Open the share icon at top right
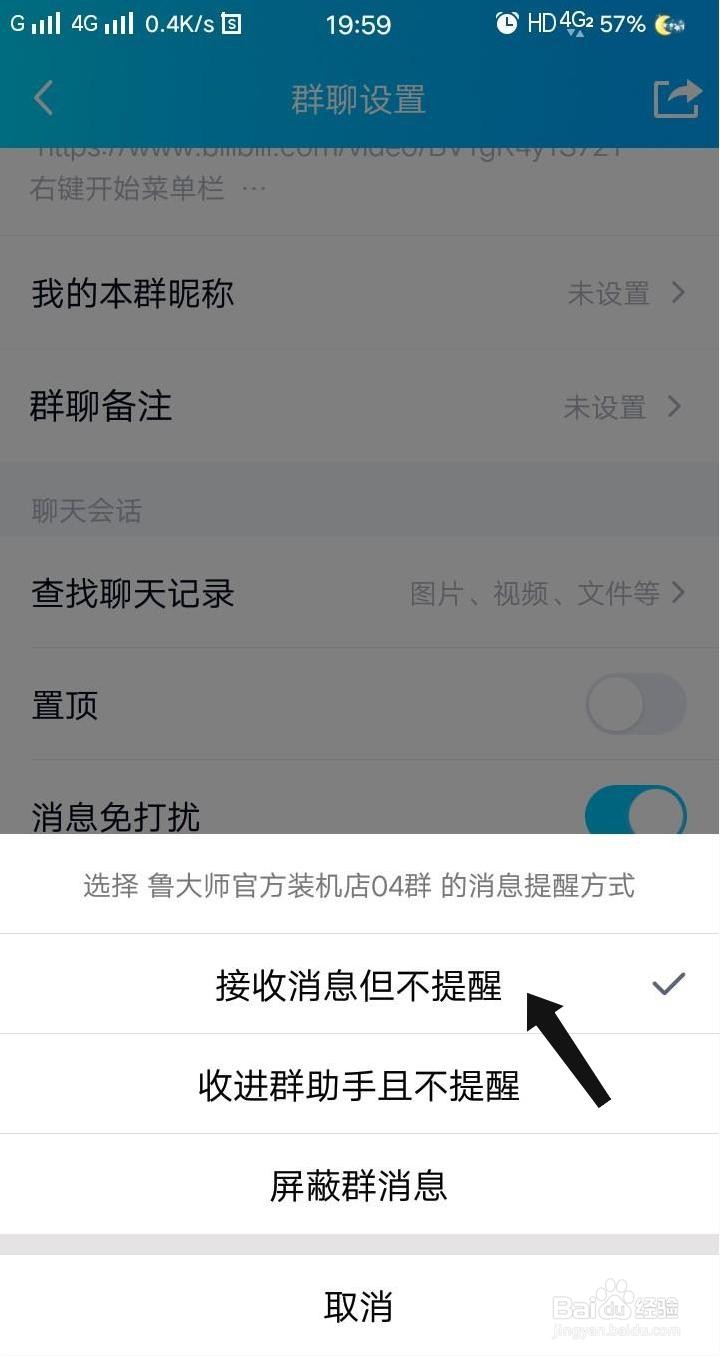Screen dimensions: 720x1356 coord(676,98)
